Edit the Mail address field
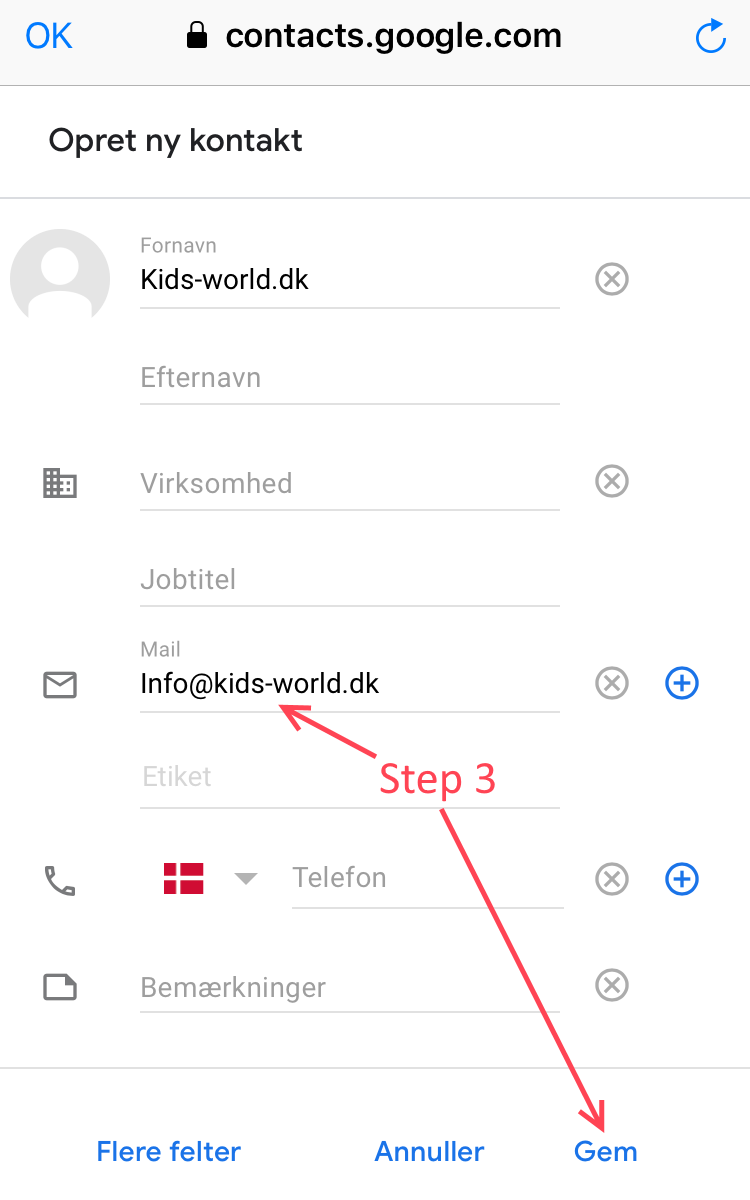 pyautogui.click(x=349, y=685)
